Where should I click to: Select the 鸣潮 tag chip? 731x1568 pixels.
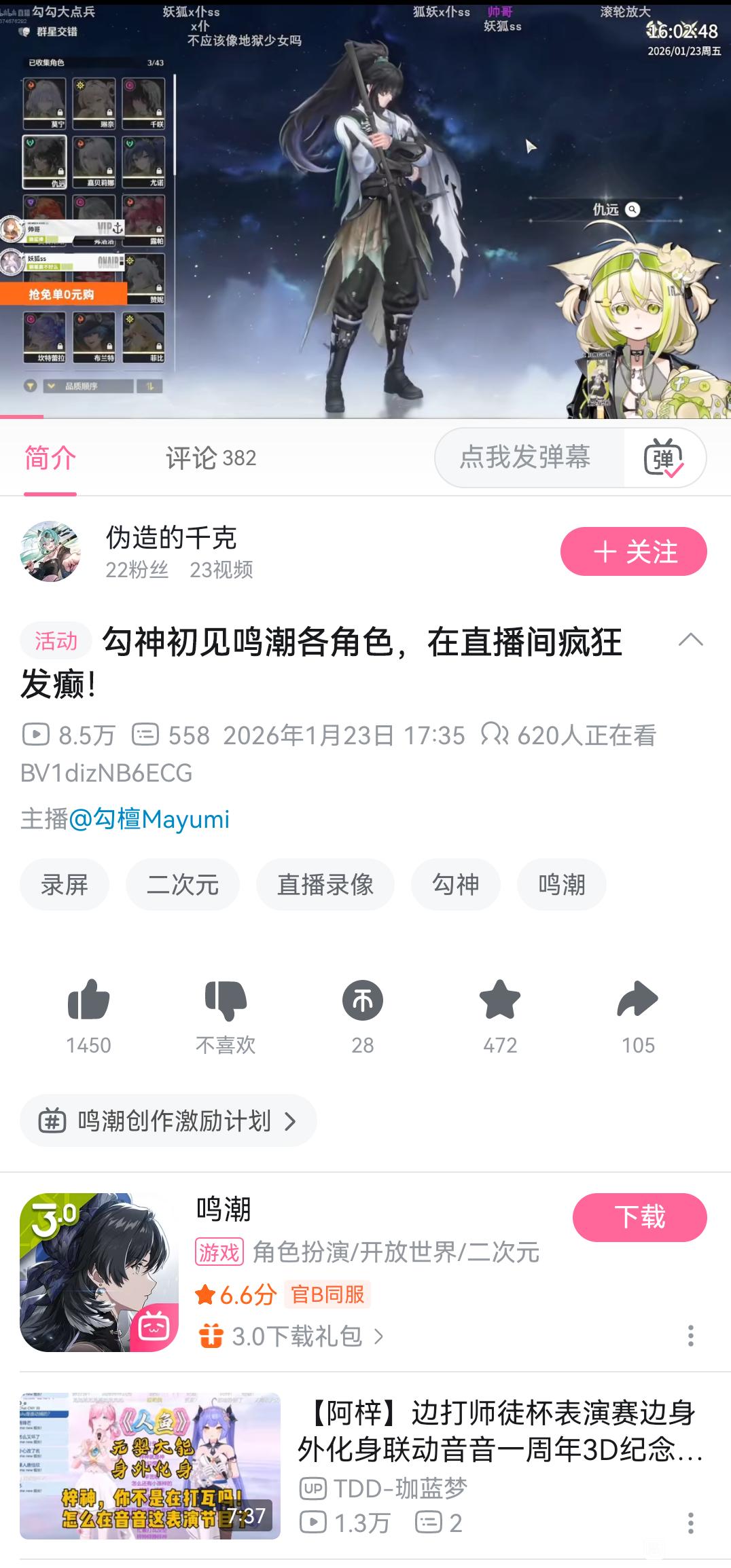pyautogui.click(x=561, y=884)
